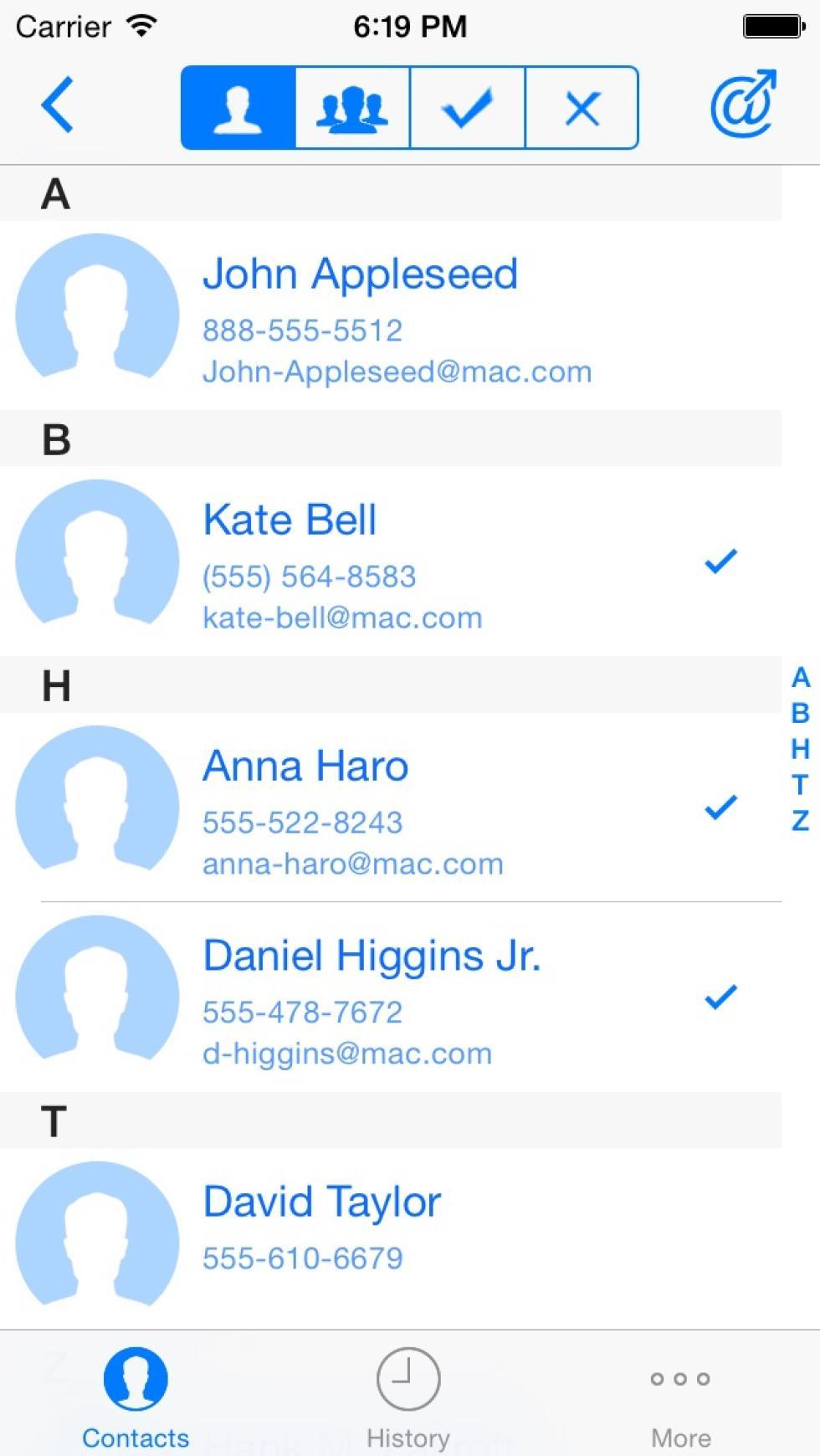Switch to the groups segment
This screenshot has height=1456, width=820.
point(352,108)
